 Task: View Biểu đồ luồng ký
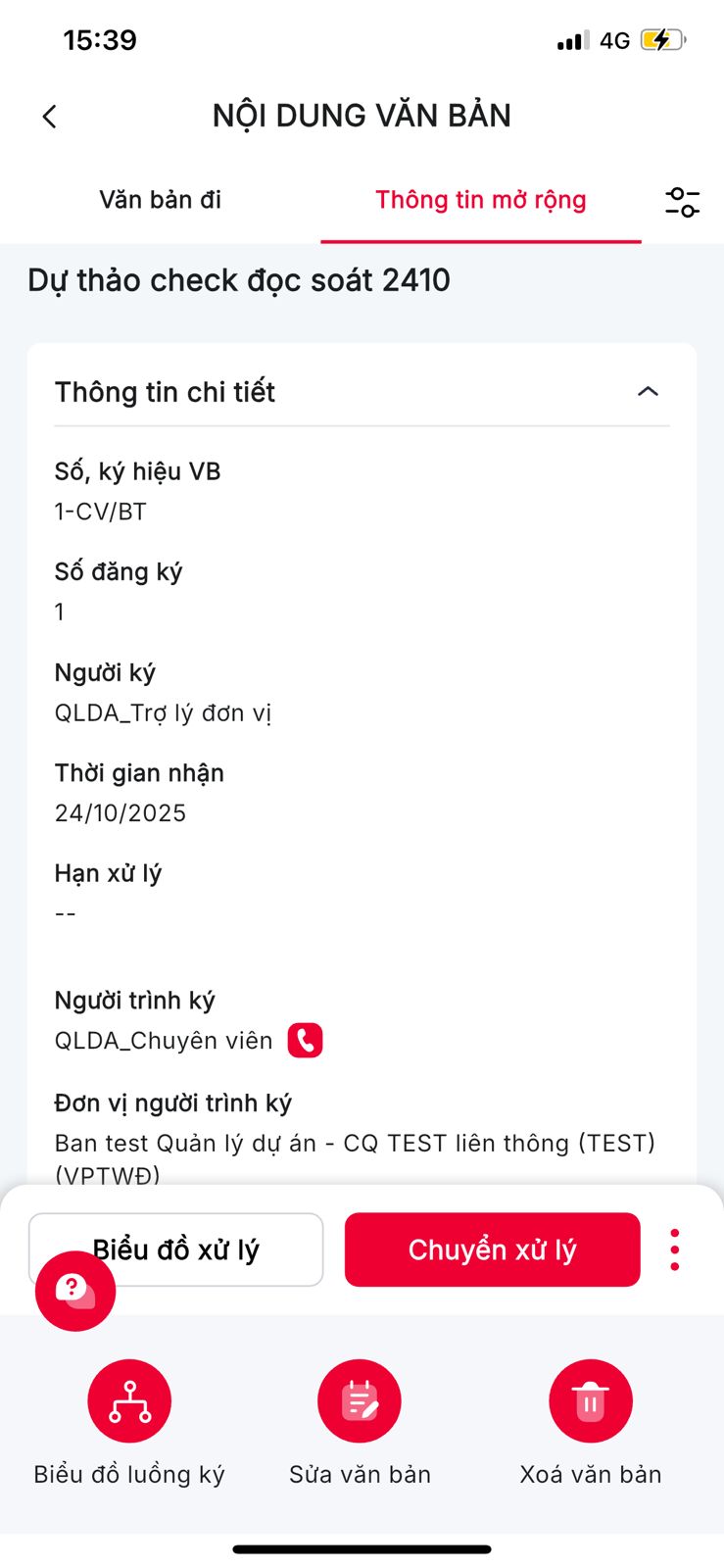129,1401
